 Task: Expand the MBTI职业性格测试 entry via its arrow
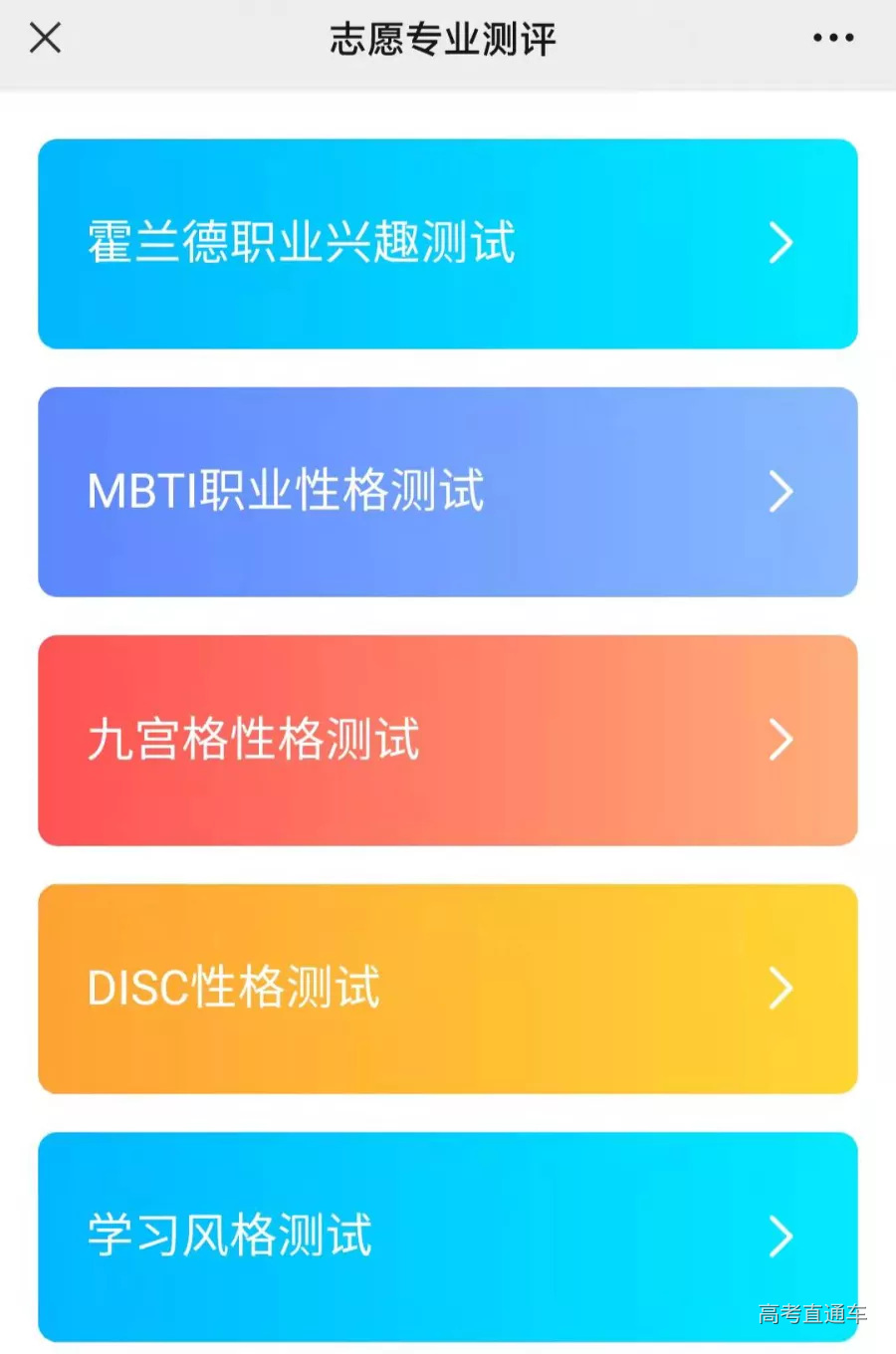(x=783, y=492)
